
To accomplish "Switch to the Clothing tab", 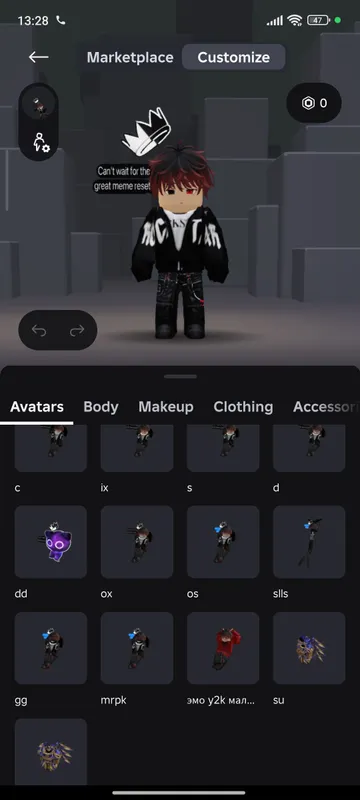I will 243,407.
